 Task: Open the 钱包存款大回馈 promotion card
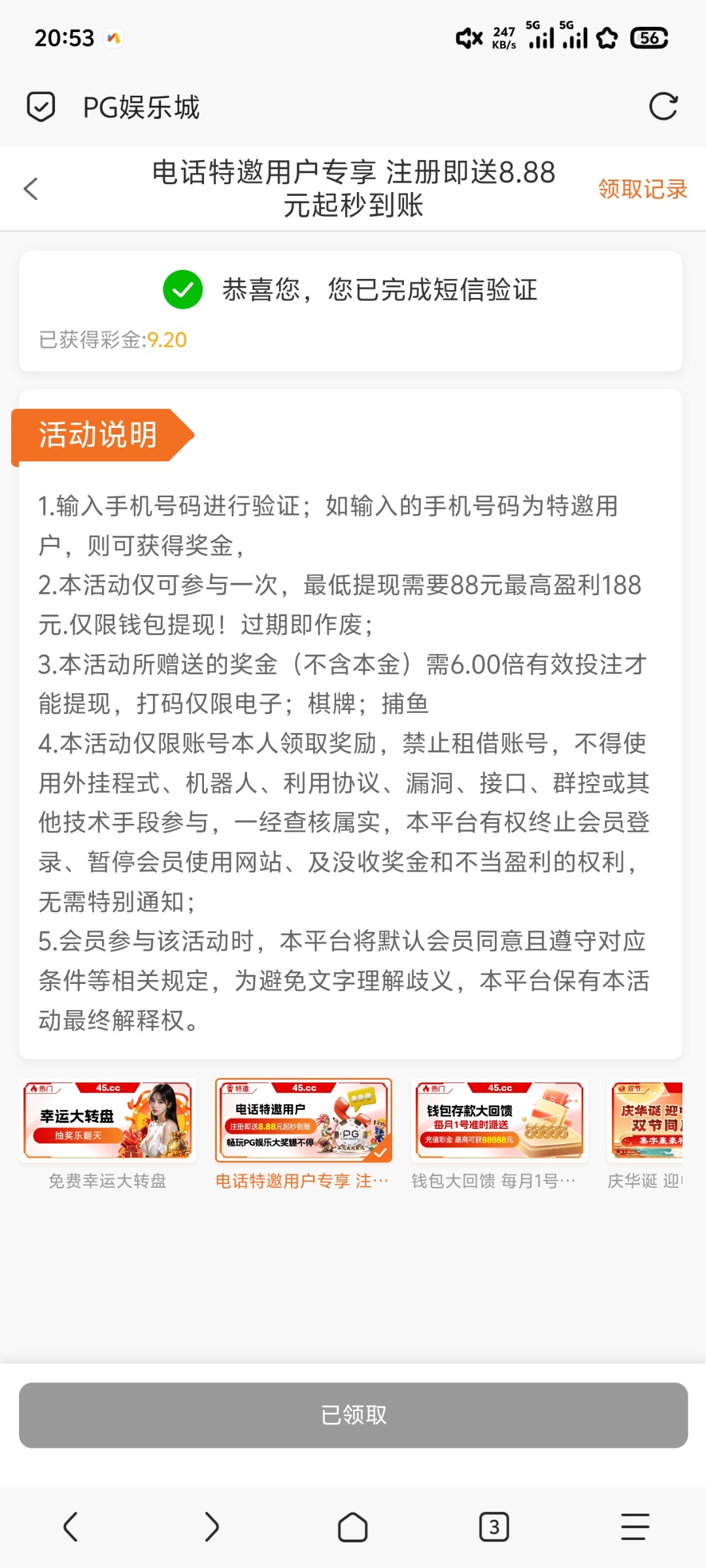pyautogui.click(x=499, y=1120)
